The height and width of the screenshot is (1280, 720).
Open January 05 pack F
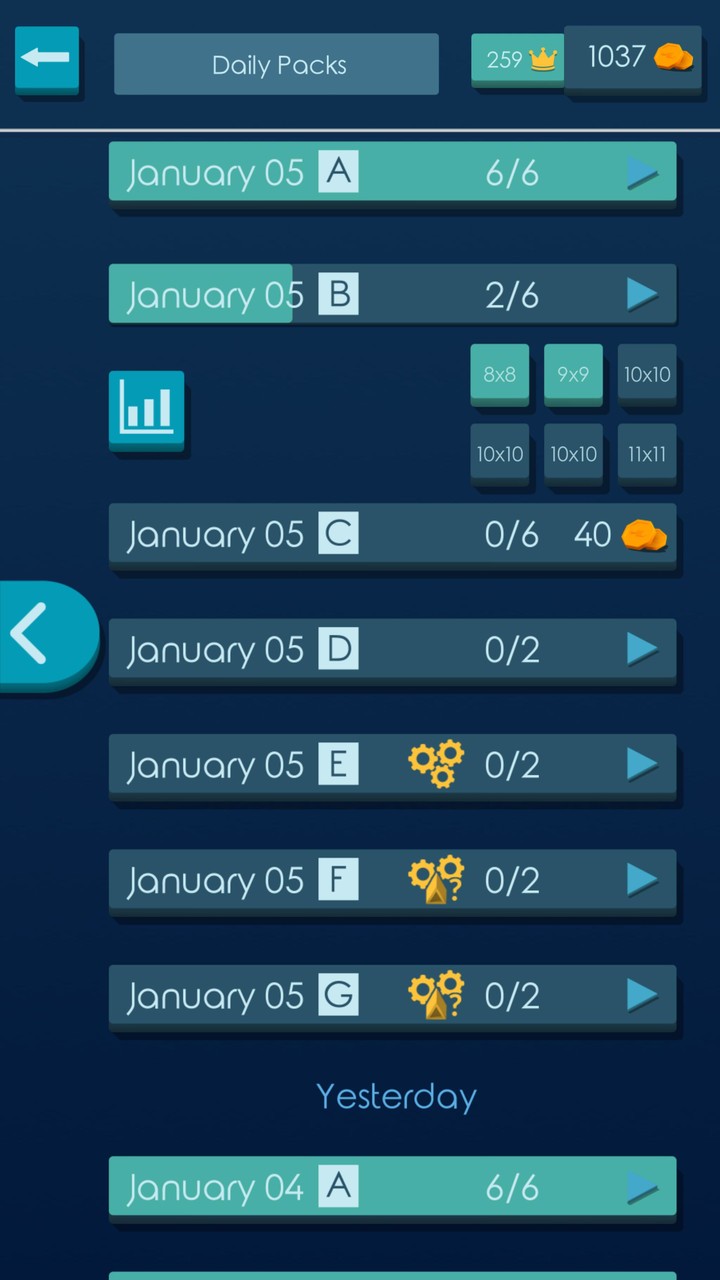392,881
